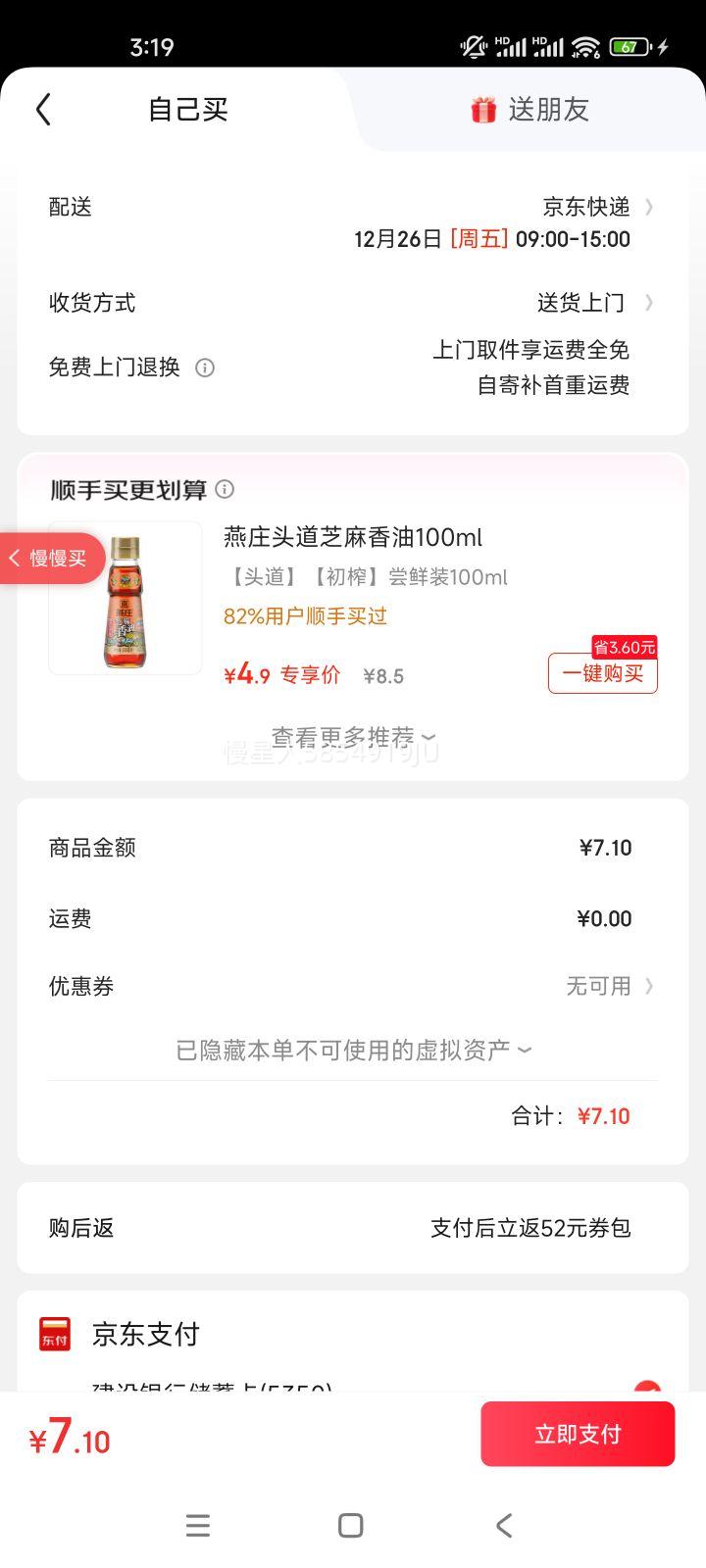This screenshot has width=706, height=1568.
Task: Open the info tooltip beside 免费上门退换
Action: click(205, 368)
